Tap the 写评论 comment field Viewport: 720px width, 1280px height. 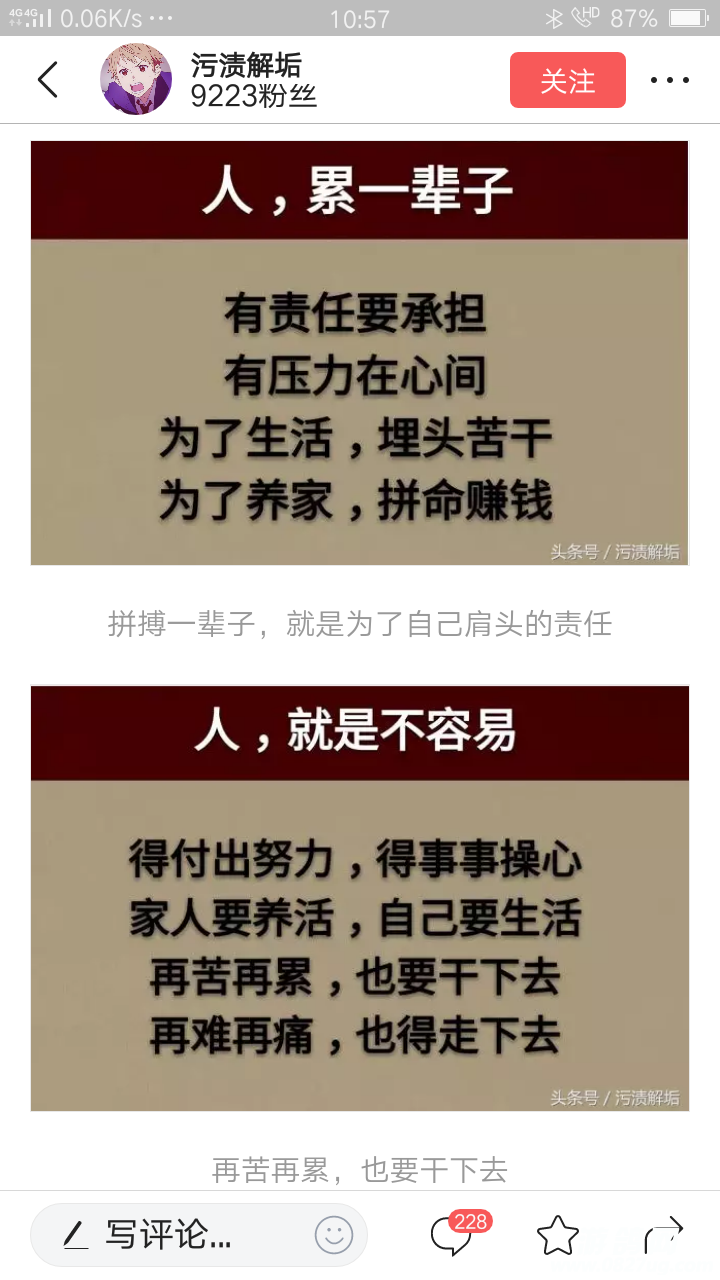[x=170, y=1236]
